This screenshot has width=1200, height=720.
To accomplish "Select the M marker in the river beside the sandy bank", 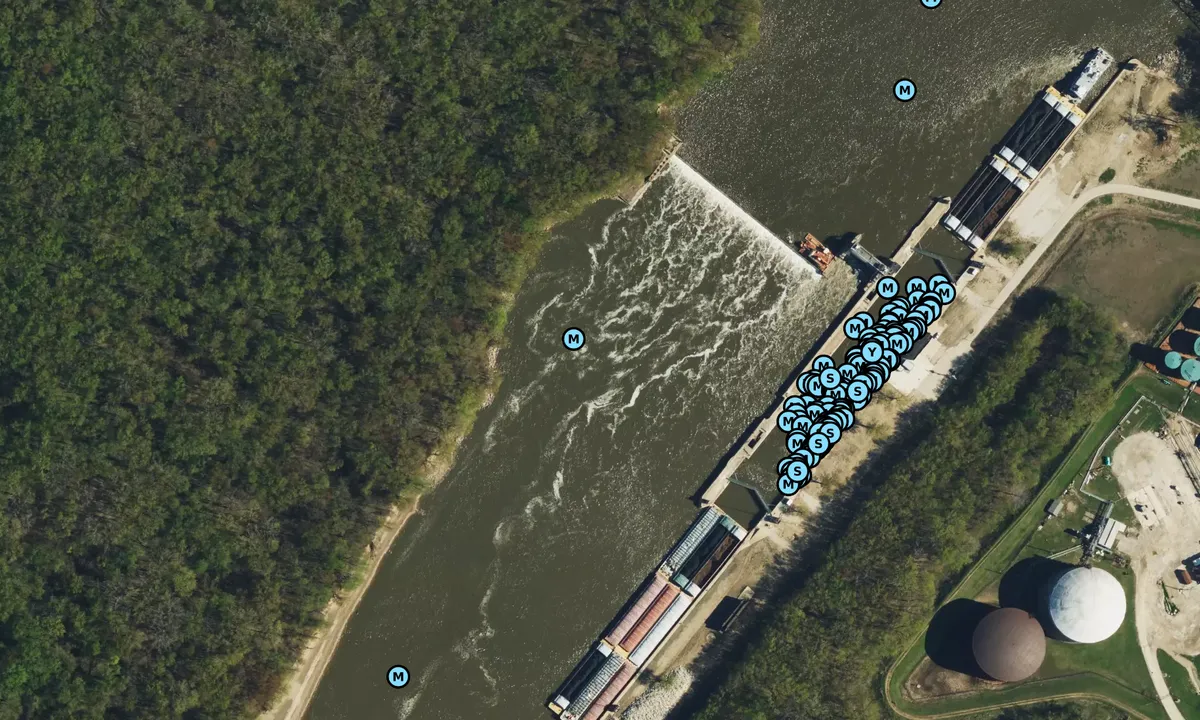I will 398,676.
